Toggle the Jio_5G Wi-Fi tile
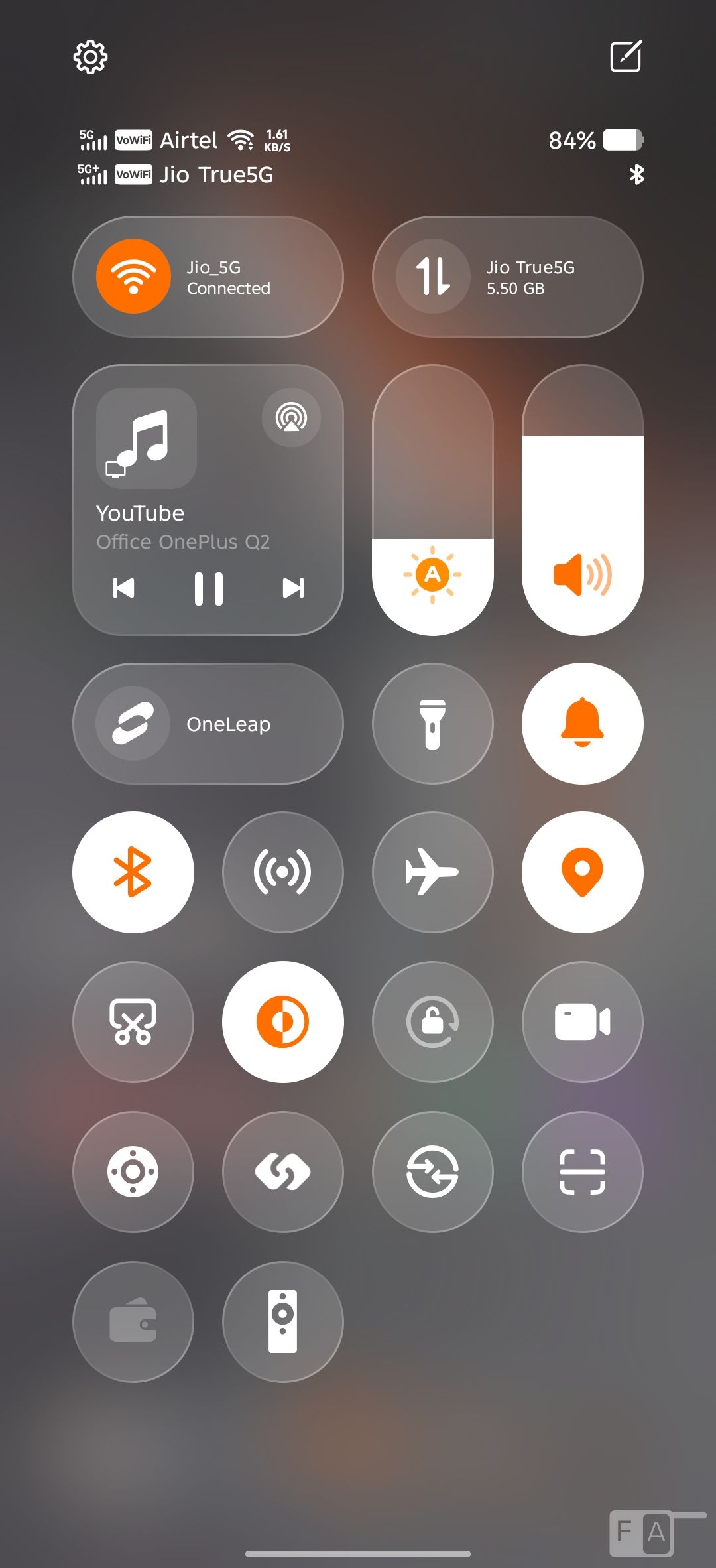716x1568 pixels. pos(133,277)
